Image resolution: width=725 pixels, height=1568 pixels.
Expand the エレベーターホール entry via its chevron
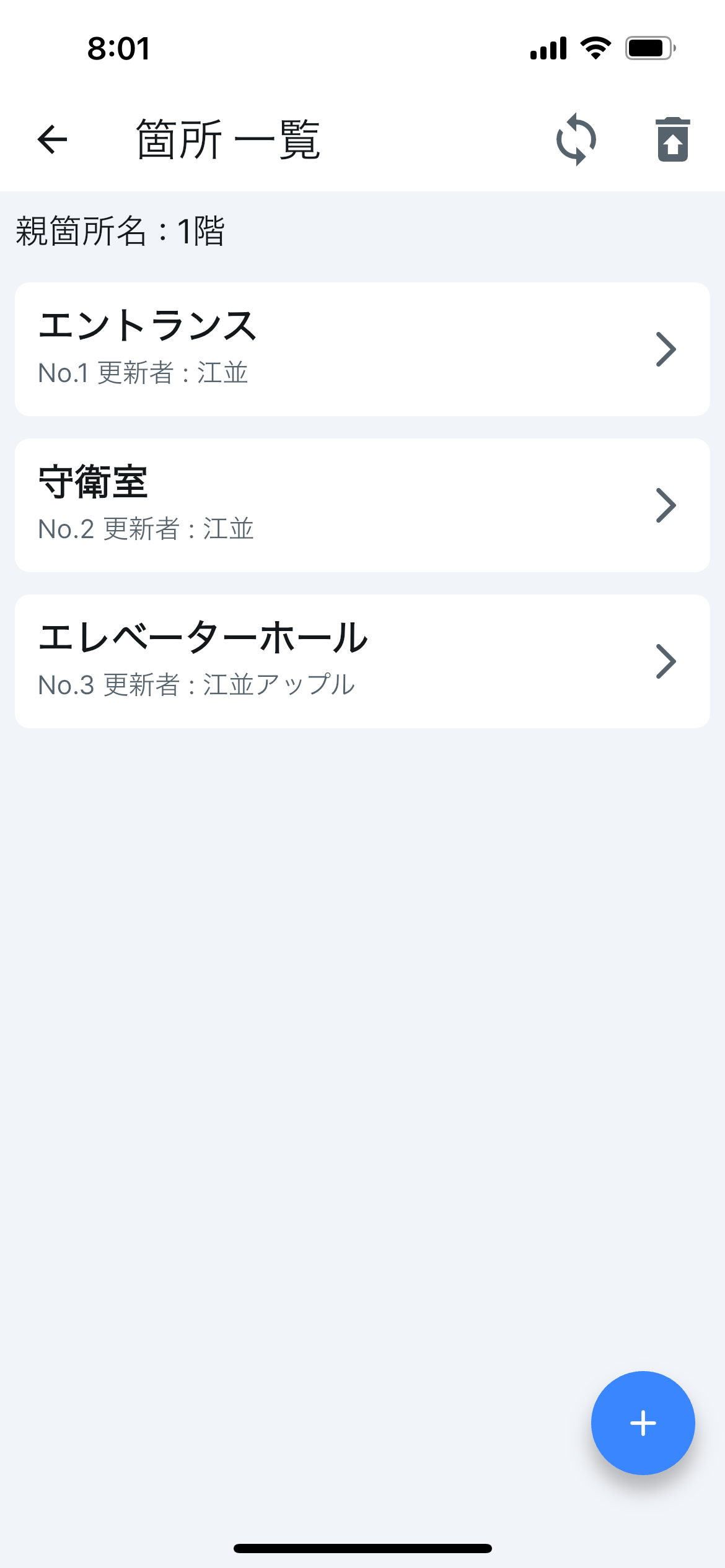point(667,661)
